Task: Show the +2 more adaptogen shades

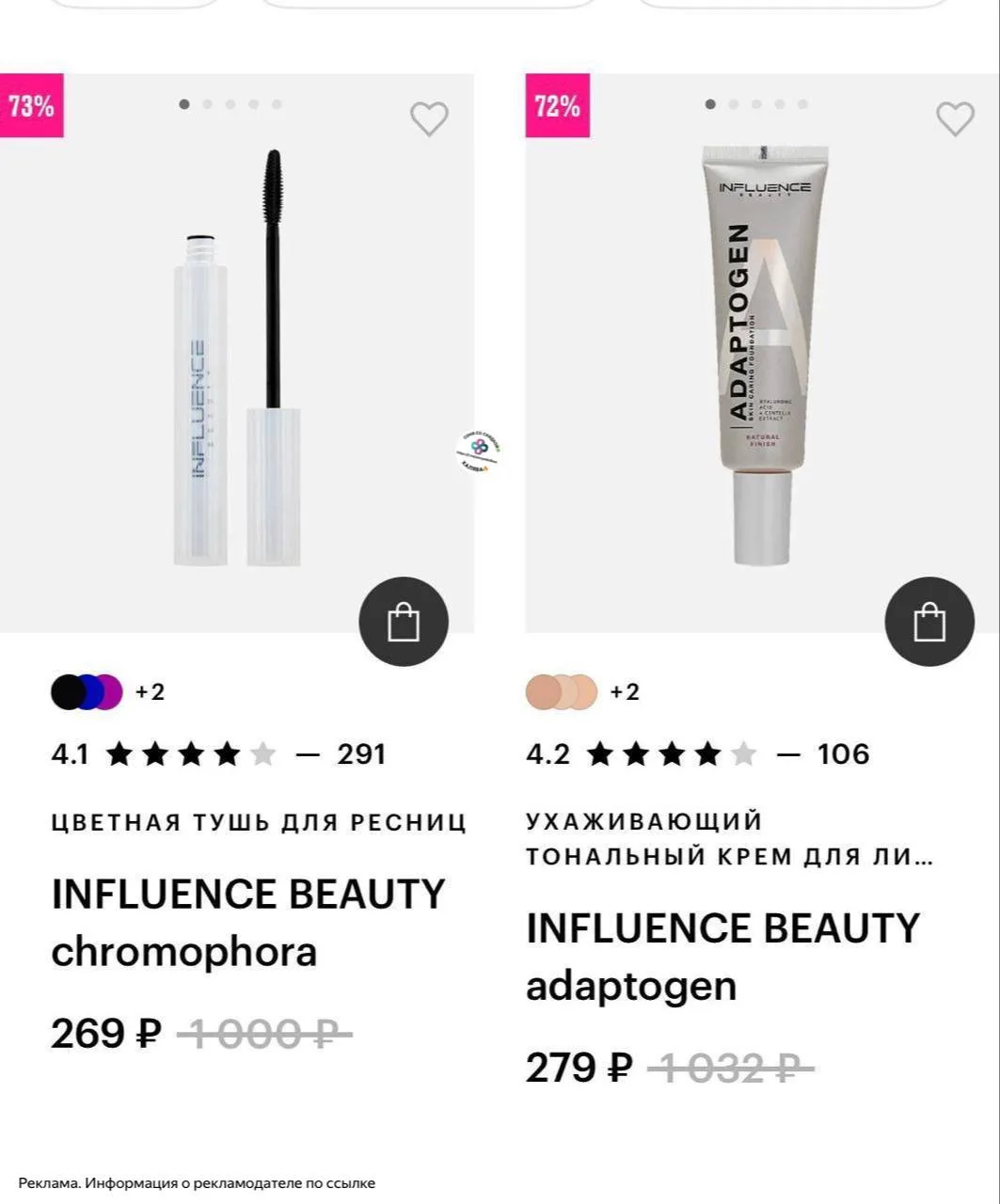Action: (x=625, y=692)
